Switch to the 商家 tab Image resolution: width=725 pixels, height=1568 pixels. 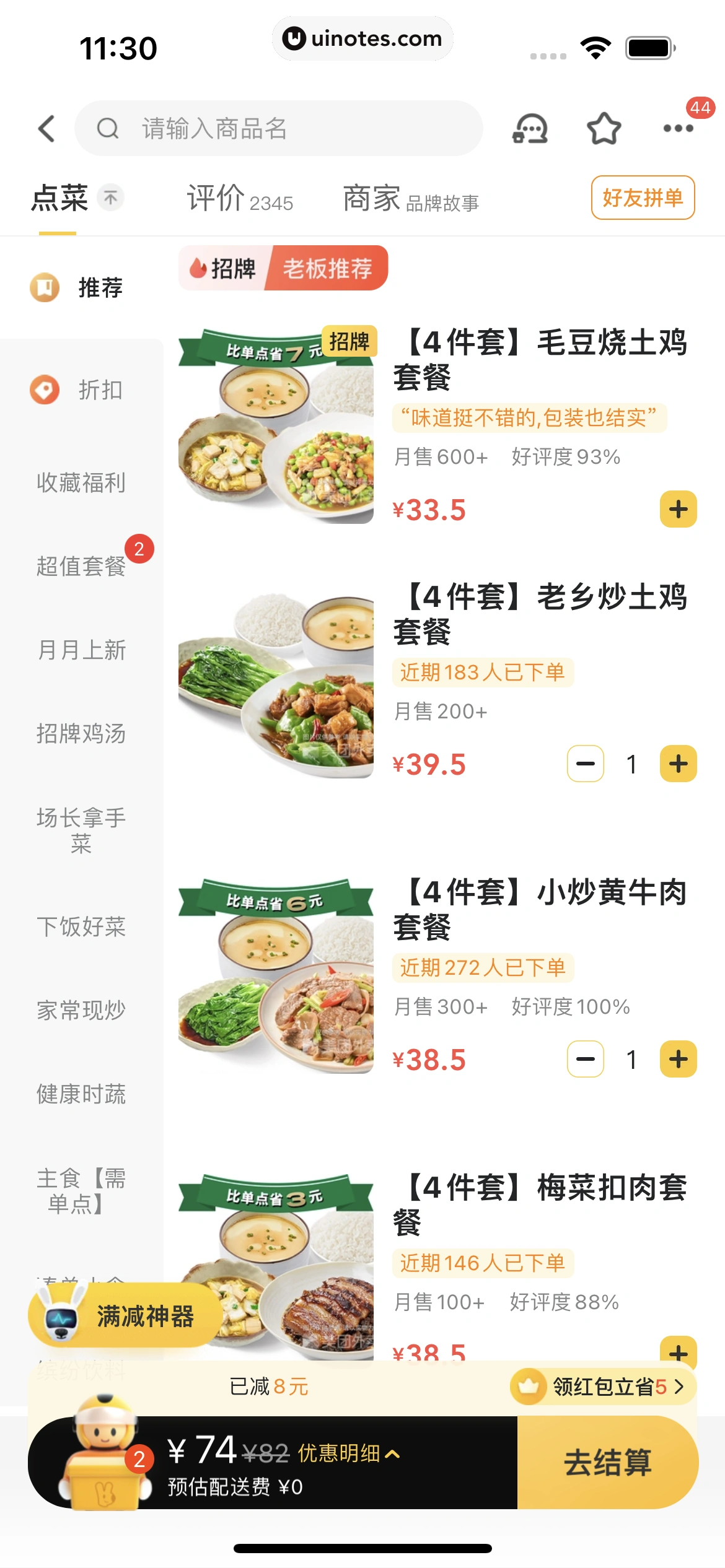411,199
